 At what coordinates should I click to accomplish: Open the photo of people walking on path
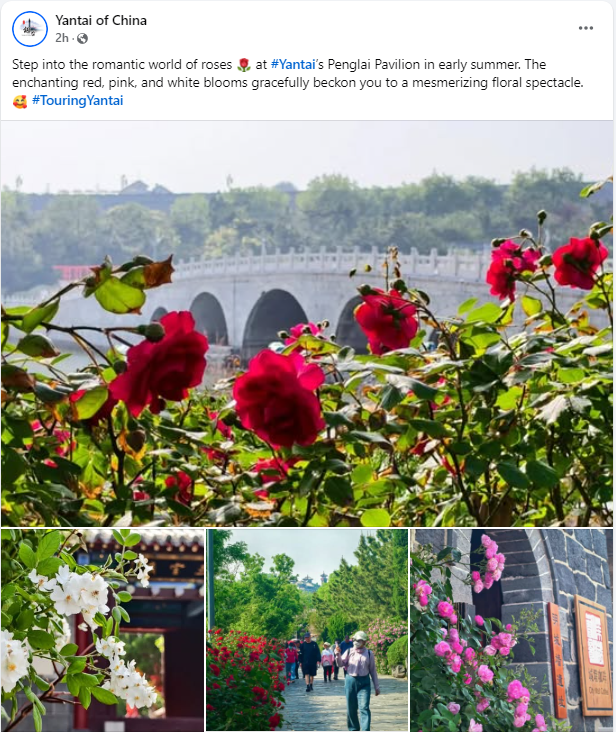tap(307, 630)
